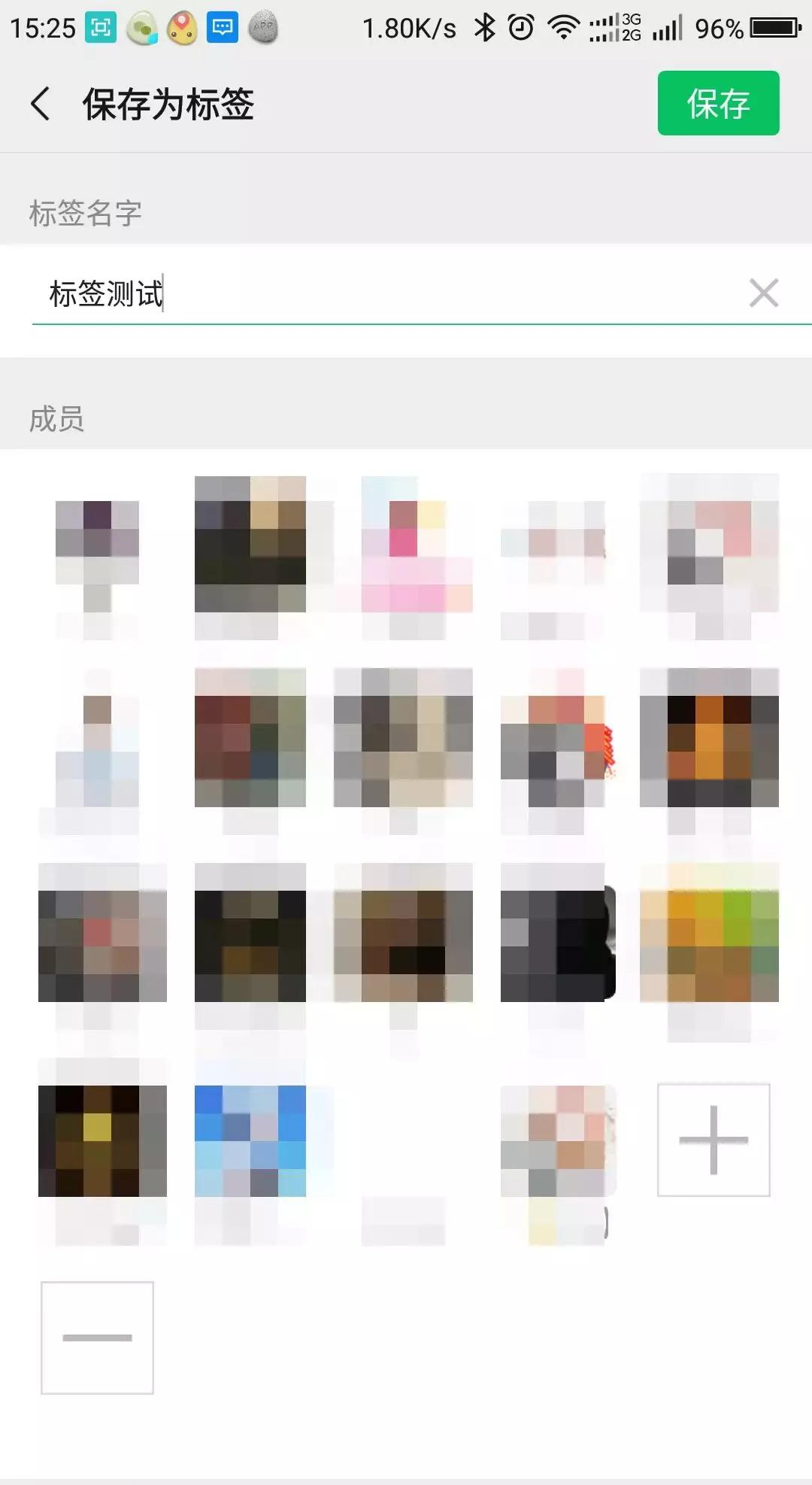Select the tag name input field

tap(301, 295)
